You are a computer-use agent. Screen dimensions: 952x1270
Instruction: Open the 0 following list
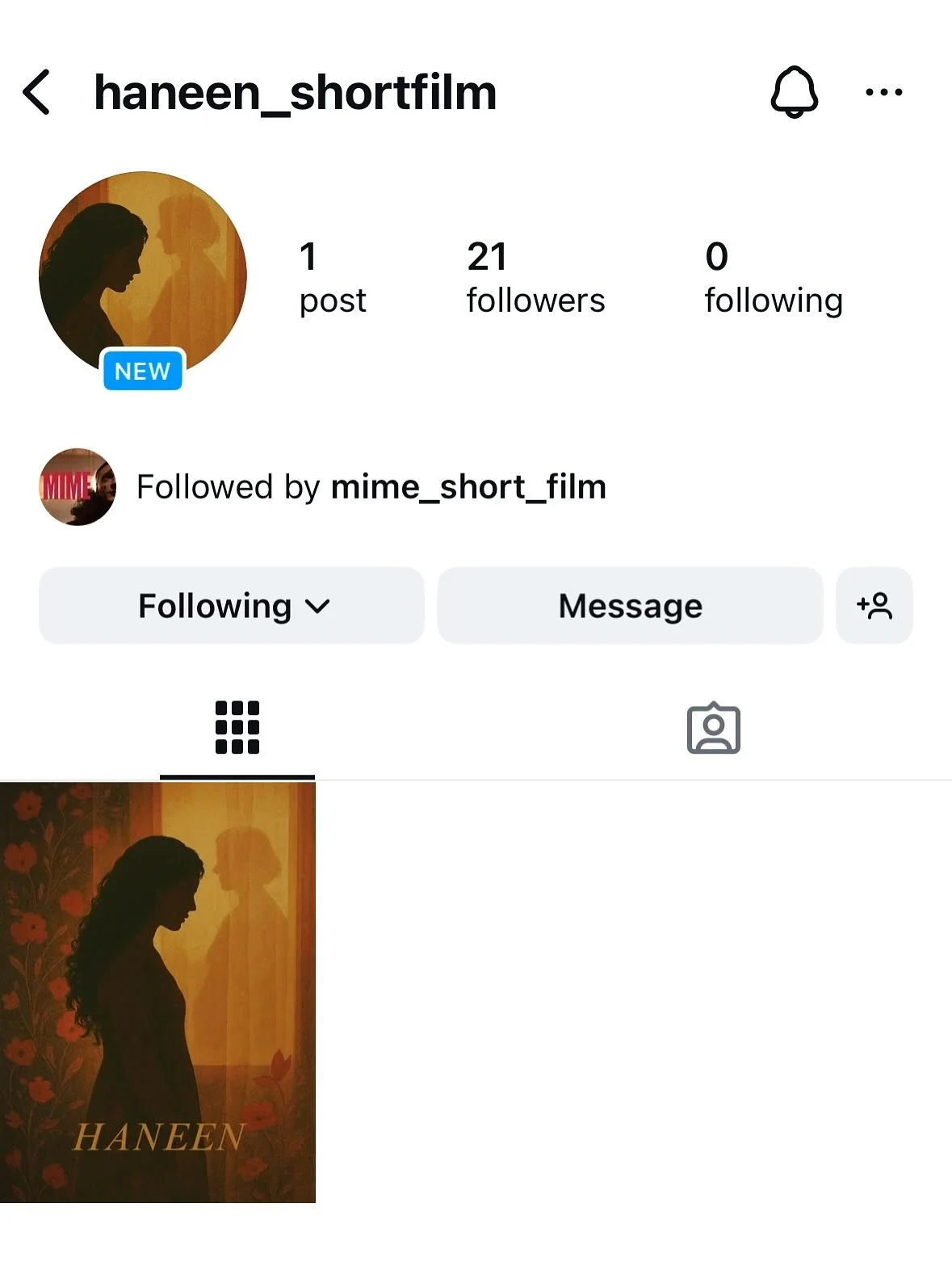[773, 277]
